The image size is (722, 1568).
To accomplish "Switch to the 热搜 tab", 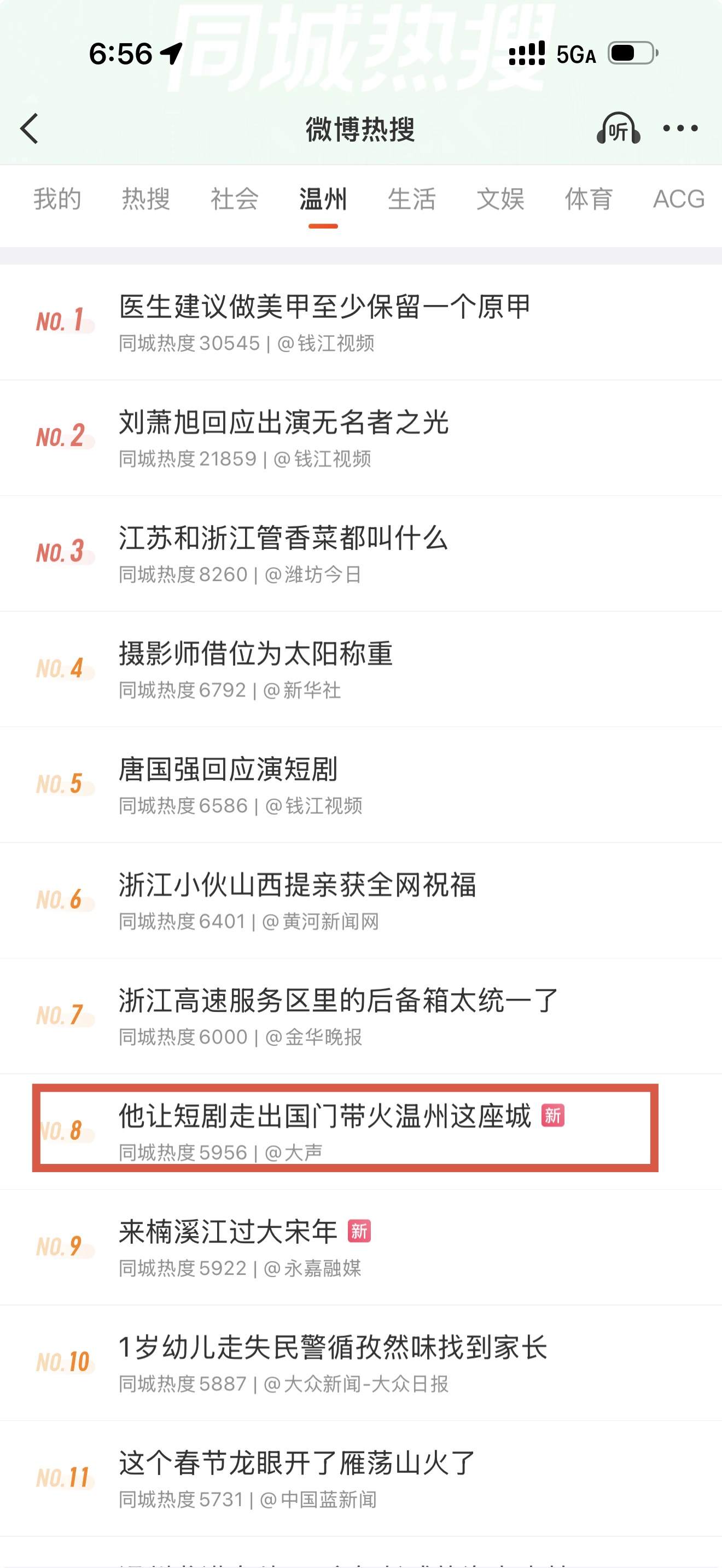I will [146, 200].
